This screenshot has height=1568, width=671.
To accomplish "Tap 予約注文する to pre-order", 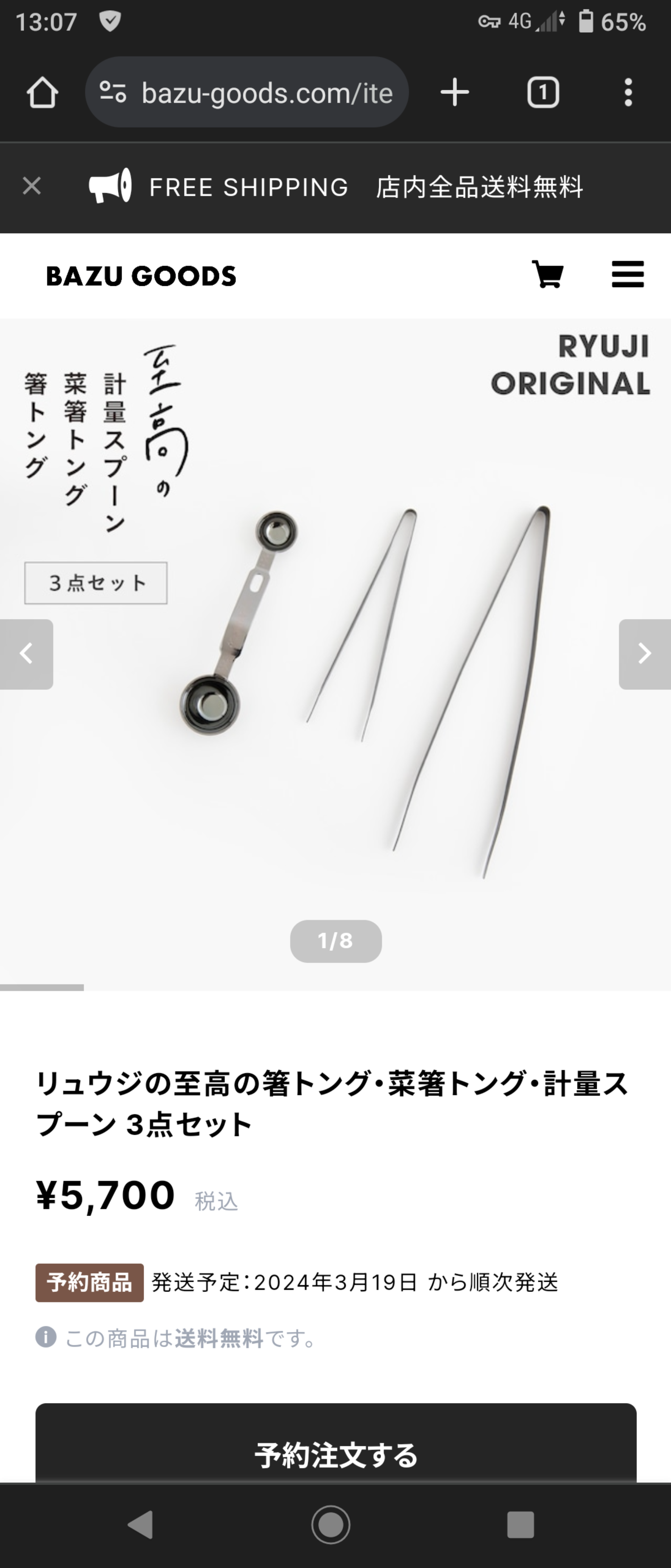I will coord(336,1454).
